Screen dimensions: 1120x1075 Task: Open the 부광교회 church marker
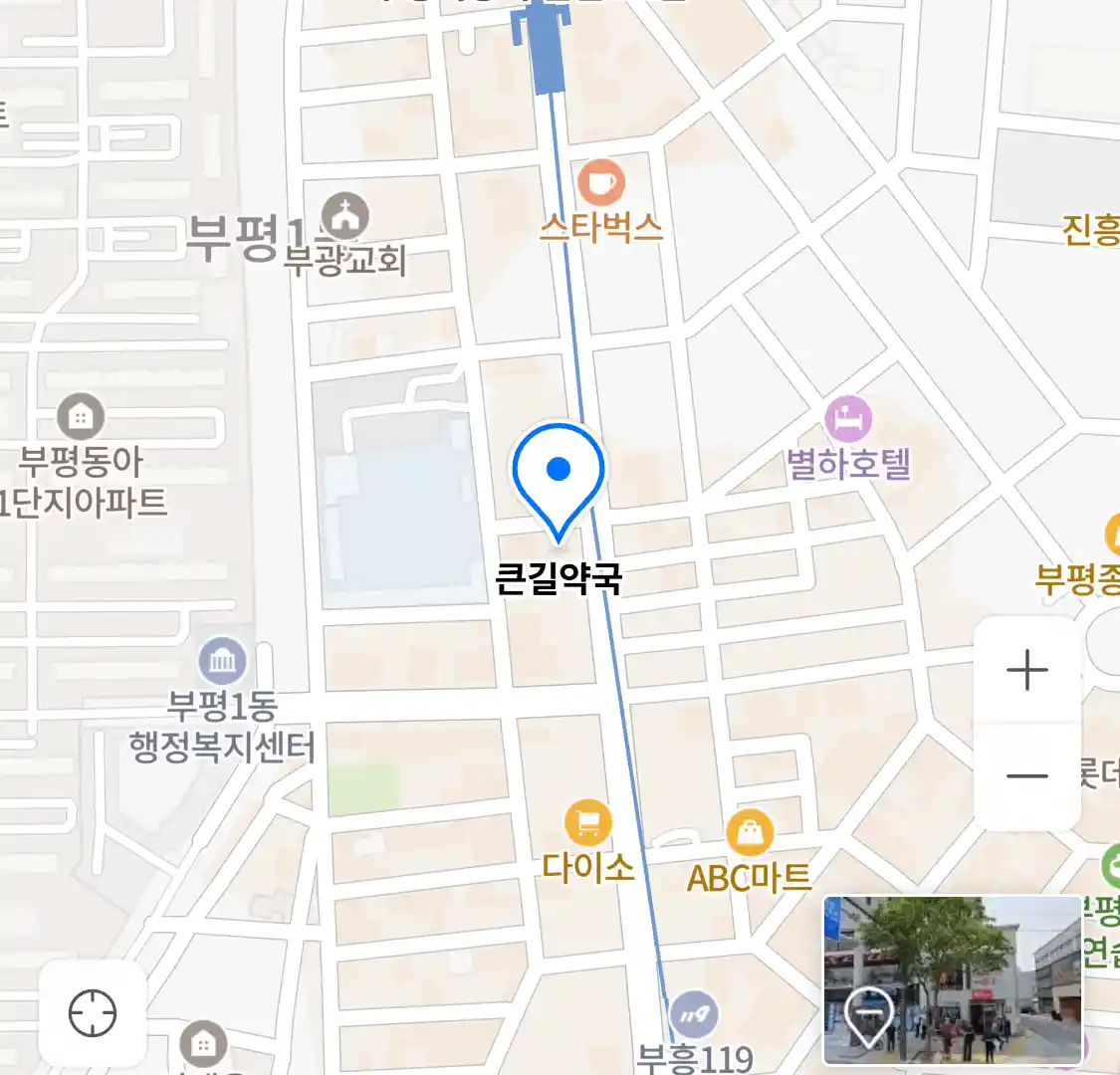[345, 216]
